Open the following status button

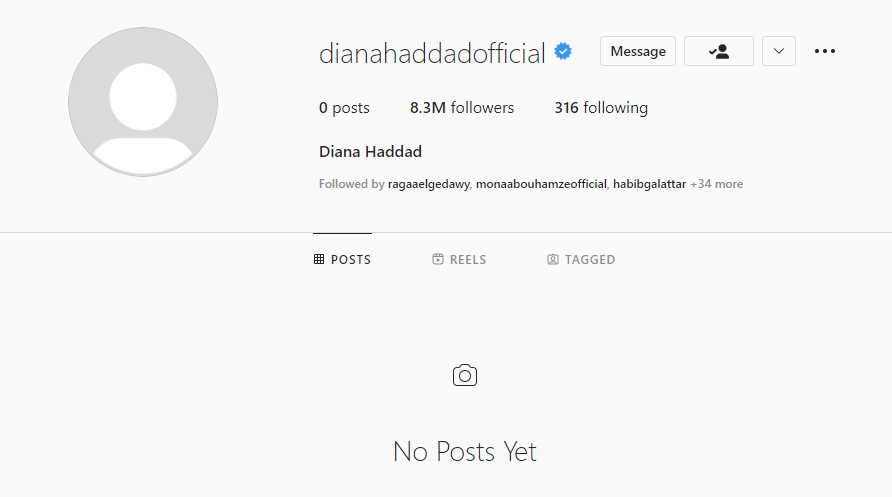718,51
